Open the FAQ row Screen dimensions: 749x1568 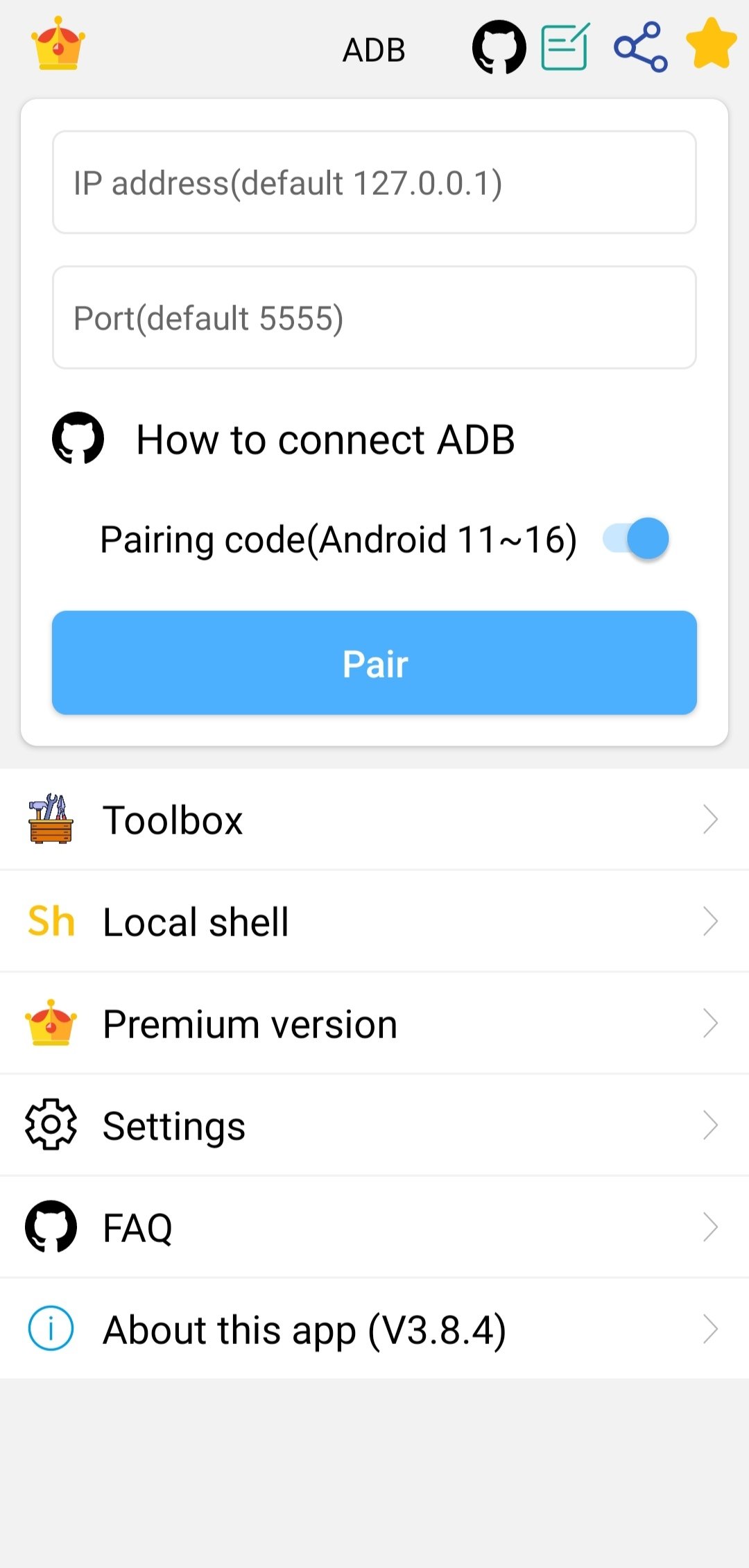click(x=374, y=1227)
